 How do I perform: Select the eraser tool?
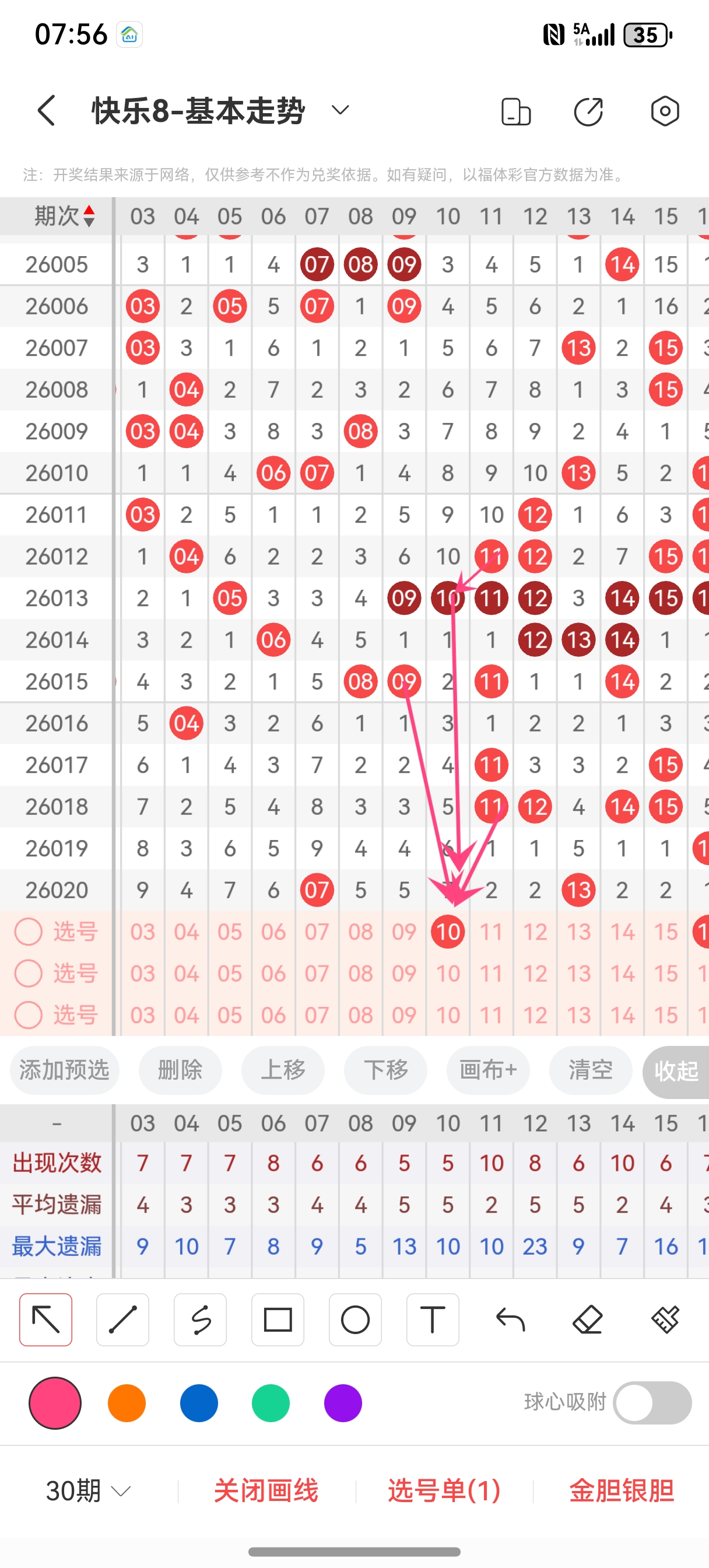coord(587,1319)
